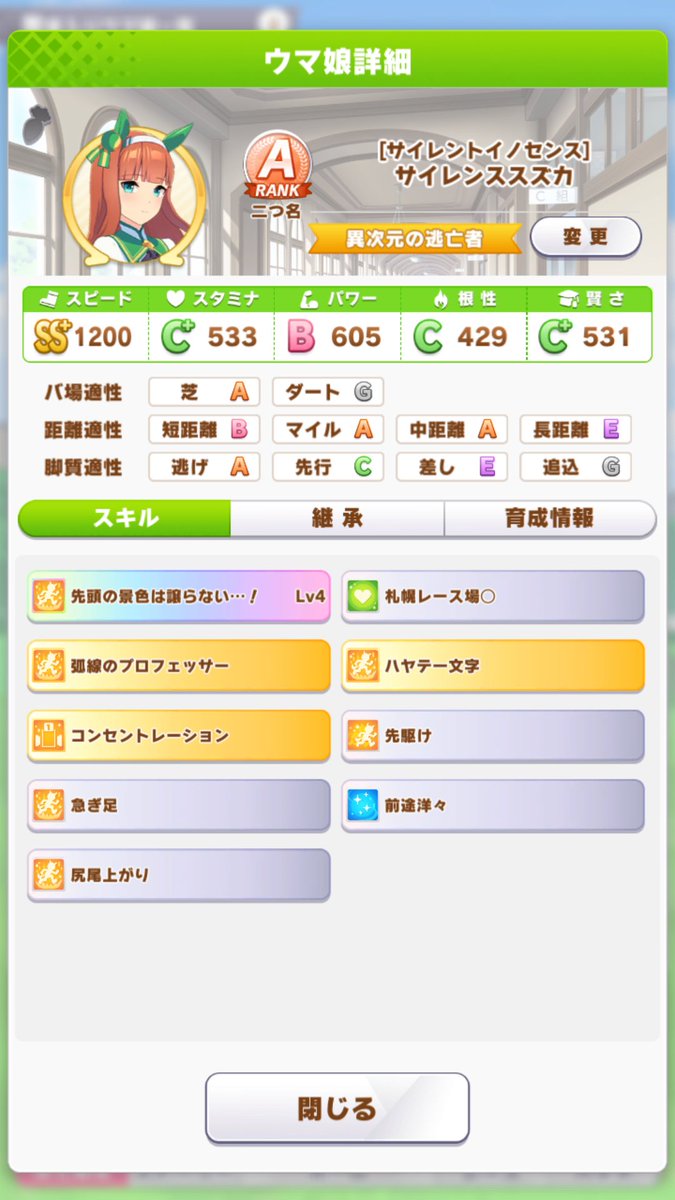Open skill 先頭の景色は譲らない…！ details
675x1200 pixels.
(178, 596)
